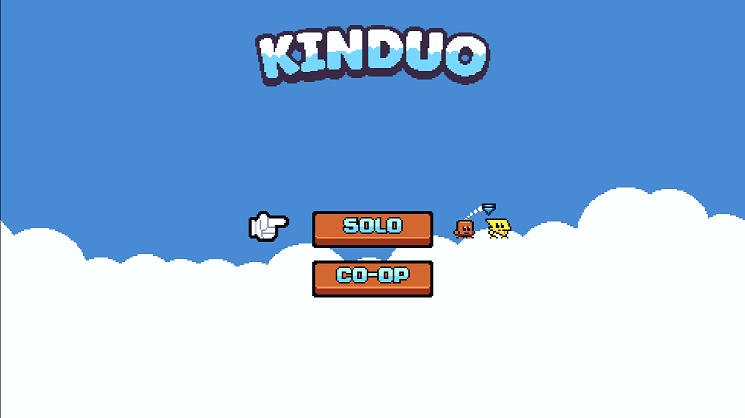The width and height of the screenshot is (745, 418).
Task: Select the CO-OP mode button
Action: [372, 277]
